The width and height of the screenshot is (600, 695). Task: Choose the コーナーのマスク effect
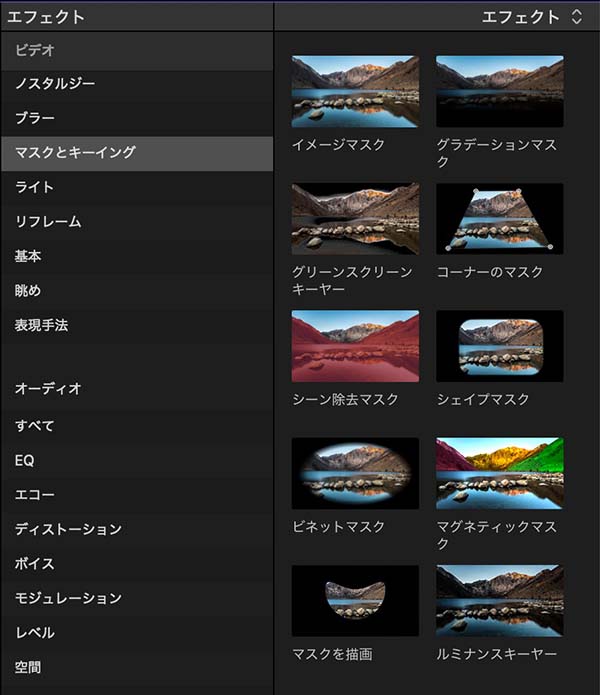point(499,218)
